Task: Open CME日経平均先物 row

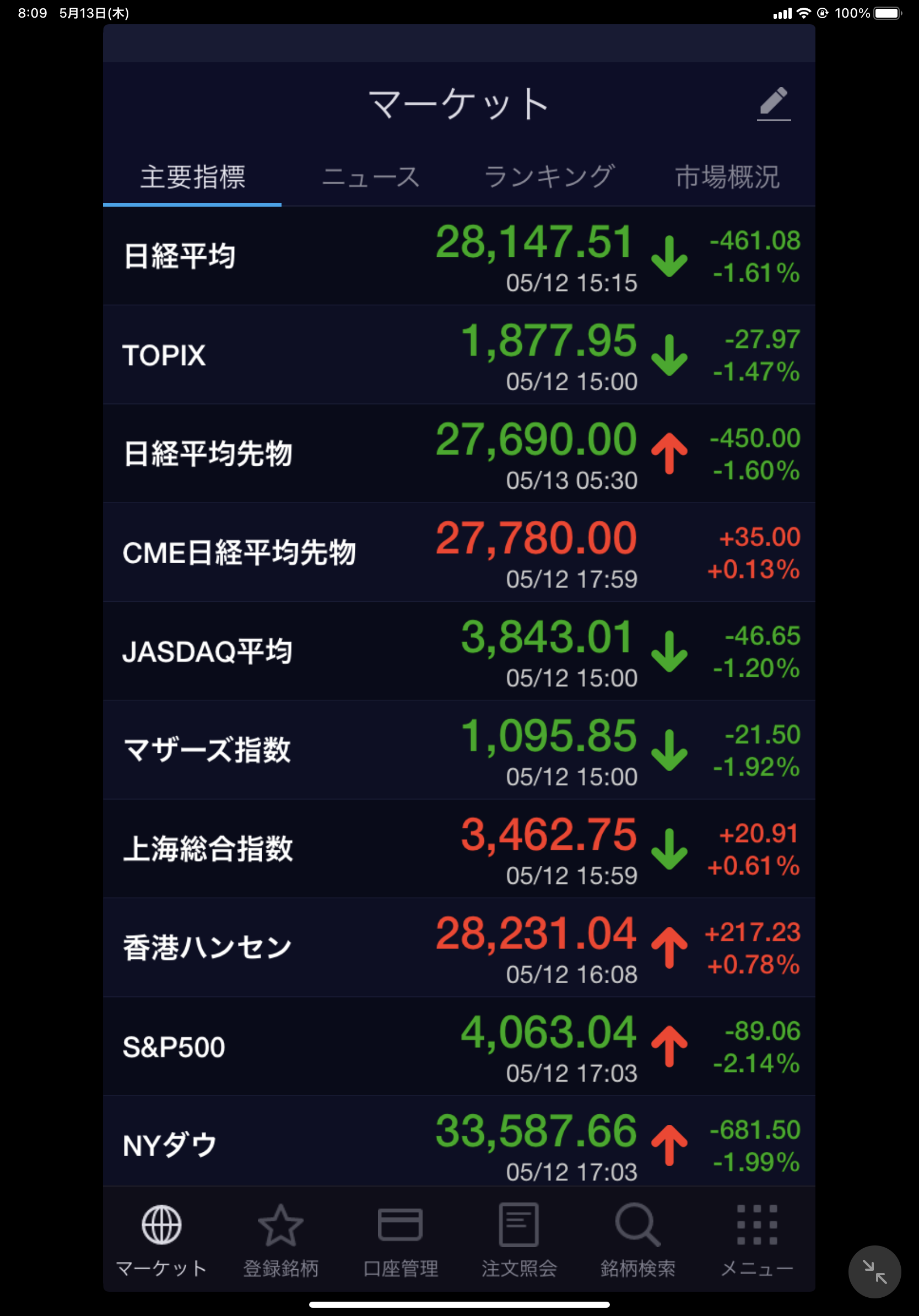Action: click(459, 553)
